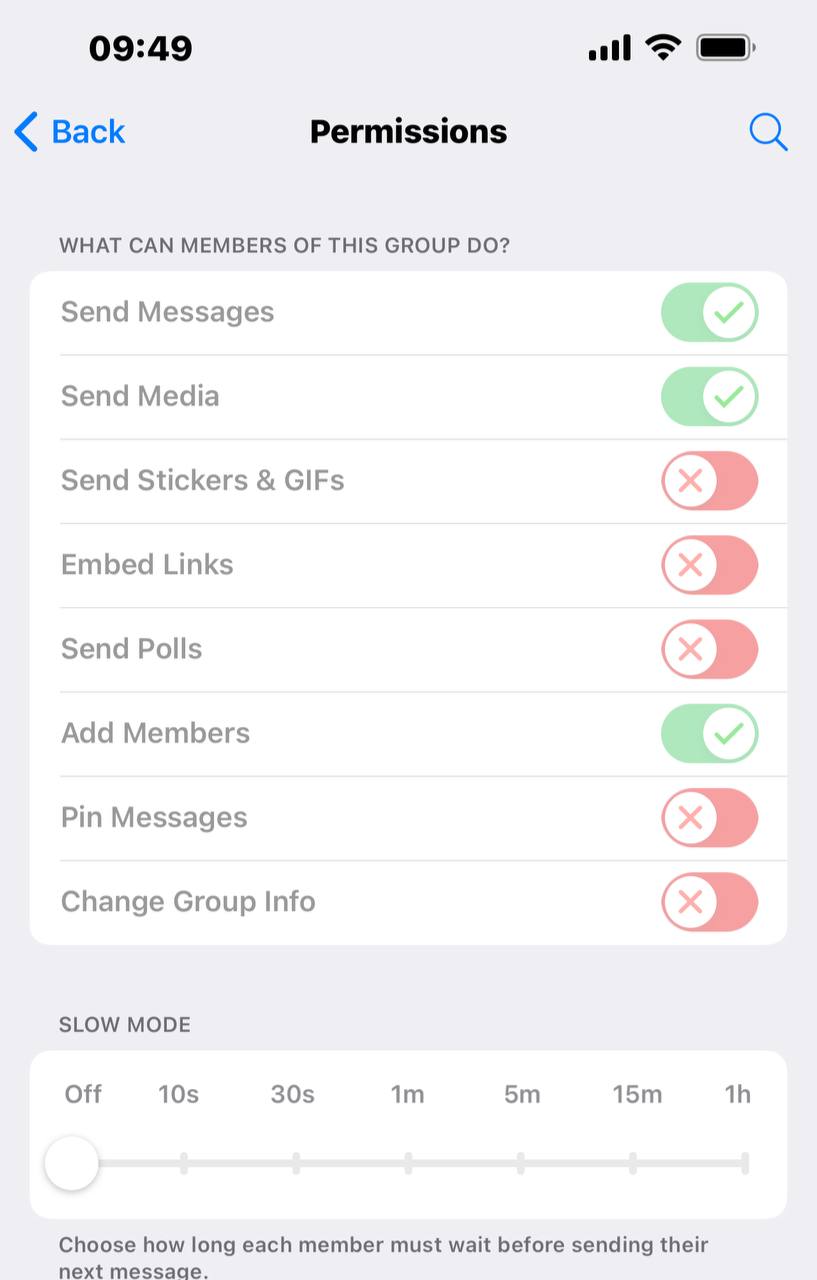Select the 30s slow mode stop
The height and width of the screenshot is (1280, 817).
(296, 1163)
